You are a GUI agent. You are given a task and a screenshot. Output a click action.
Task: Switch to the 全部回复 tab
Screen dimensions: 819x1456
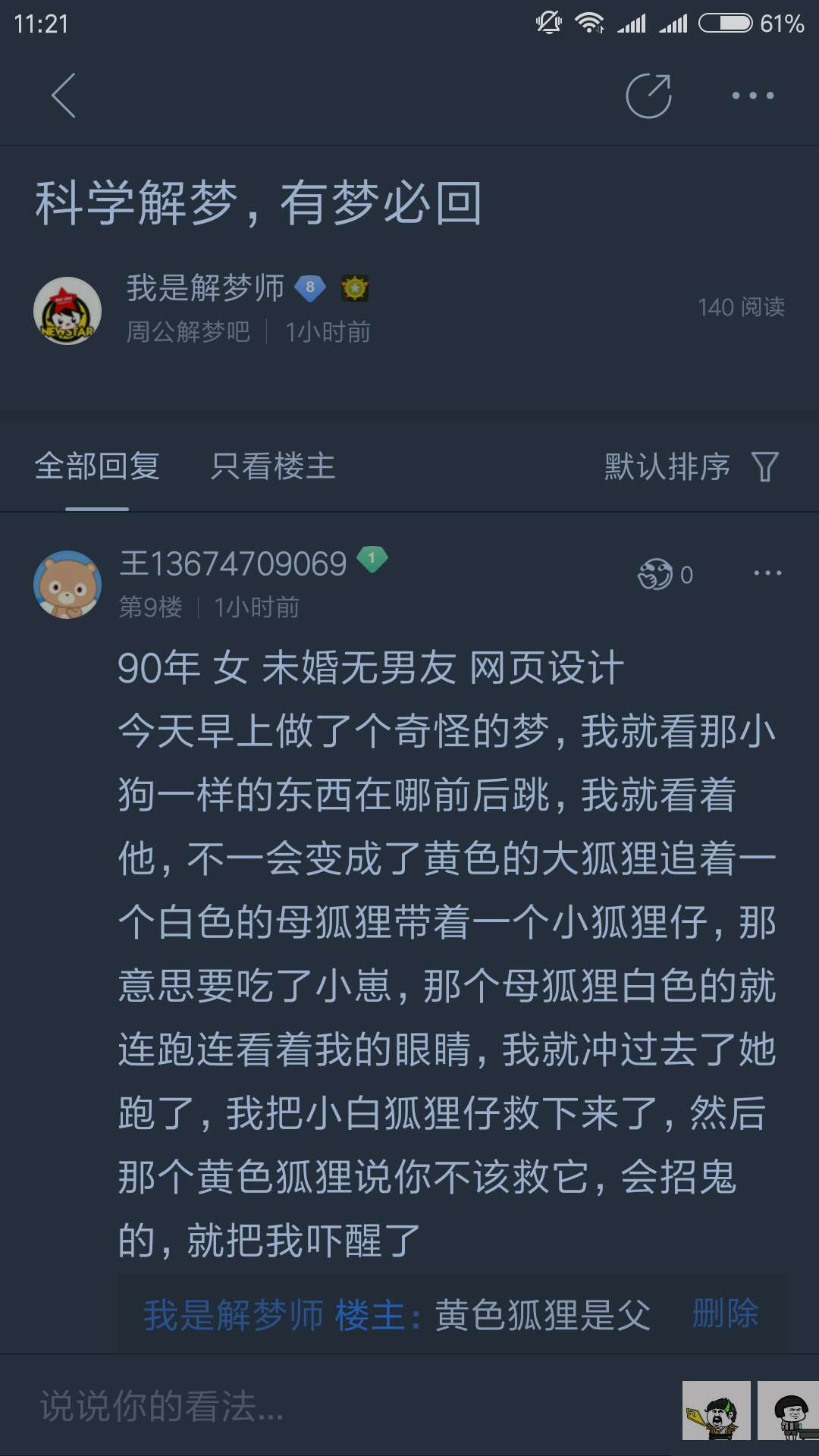click(x=97, y=466)
